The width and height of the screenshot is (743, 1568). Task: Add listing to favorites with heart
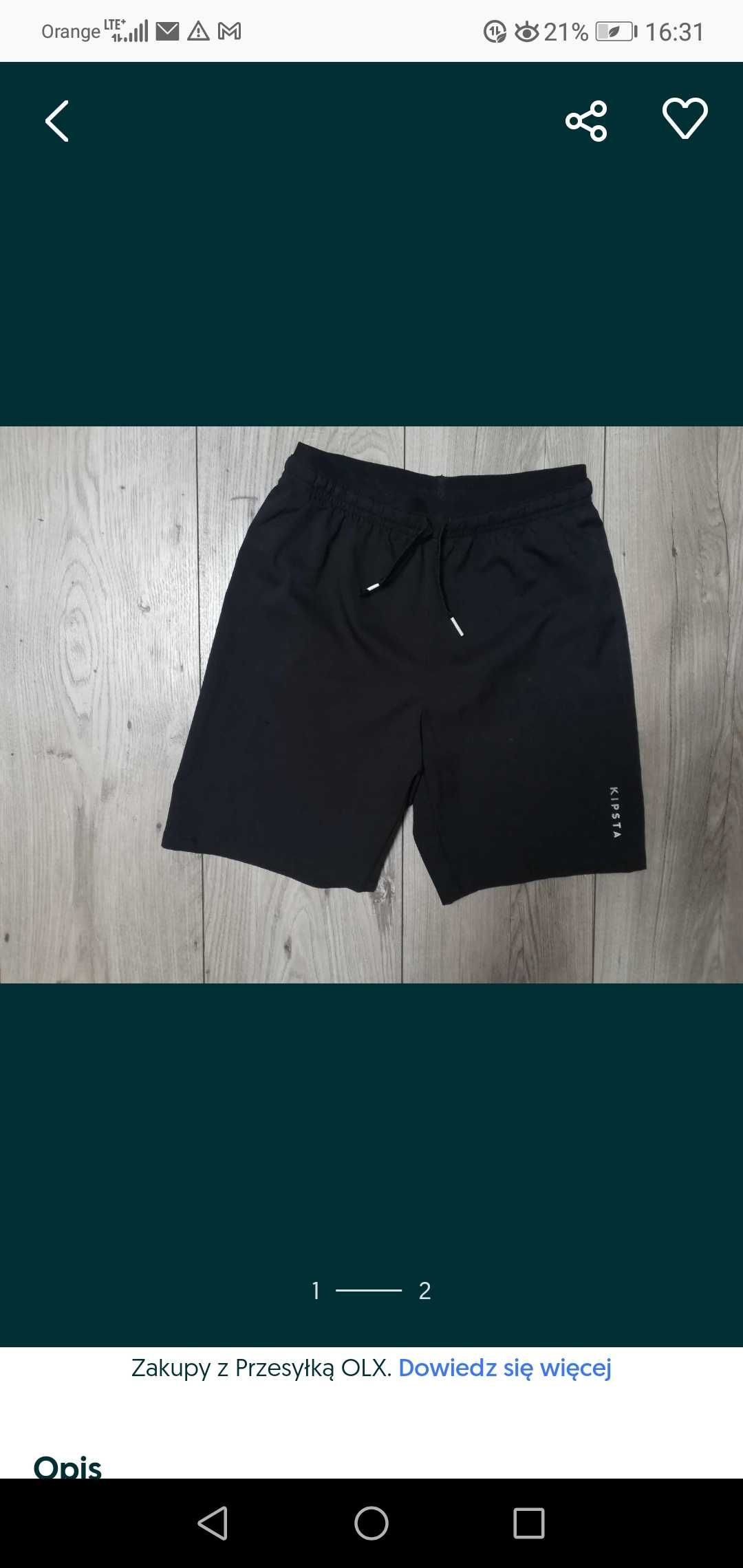[x=685, y=119]
